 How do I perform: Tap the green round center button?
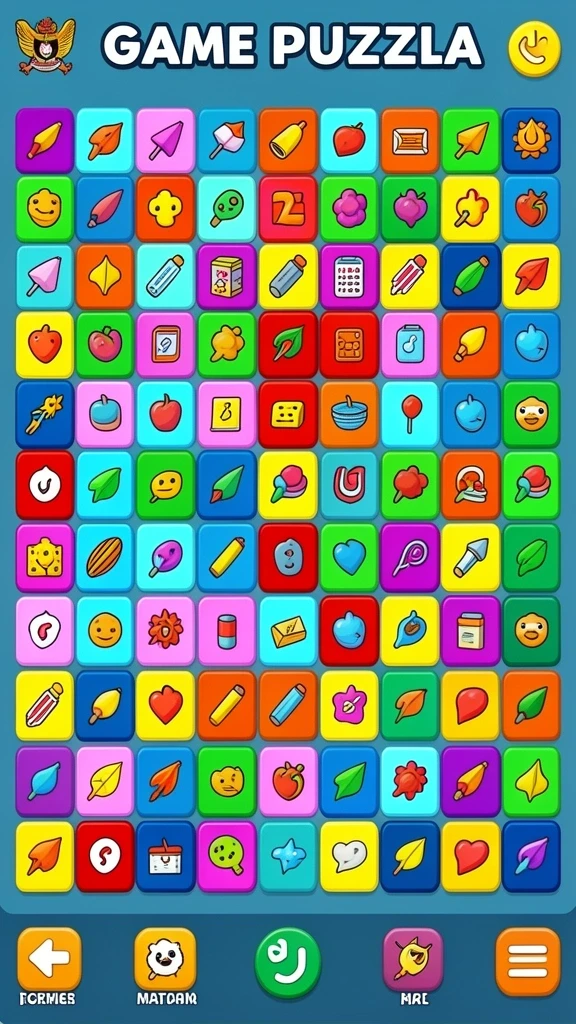click(287, 963)
